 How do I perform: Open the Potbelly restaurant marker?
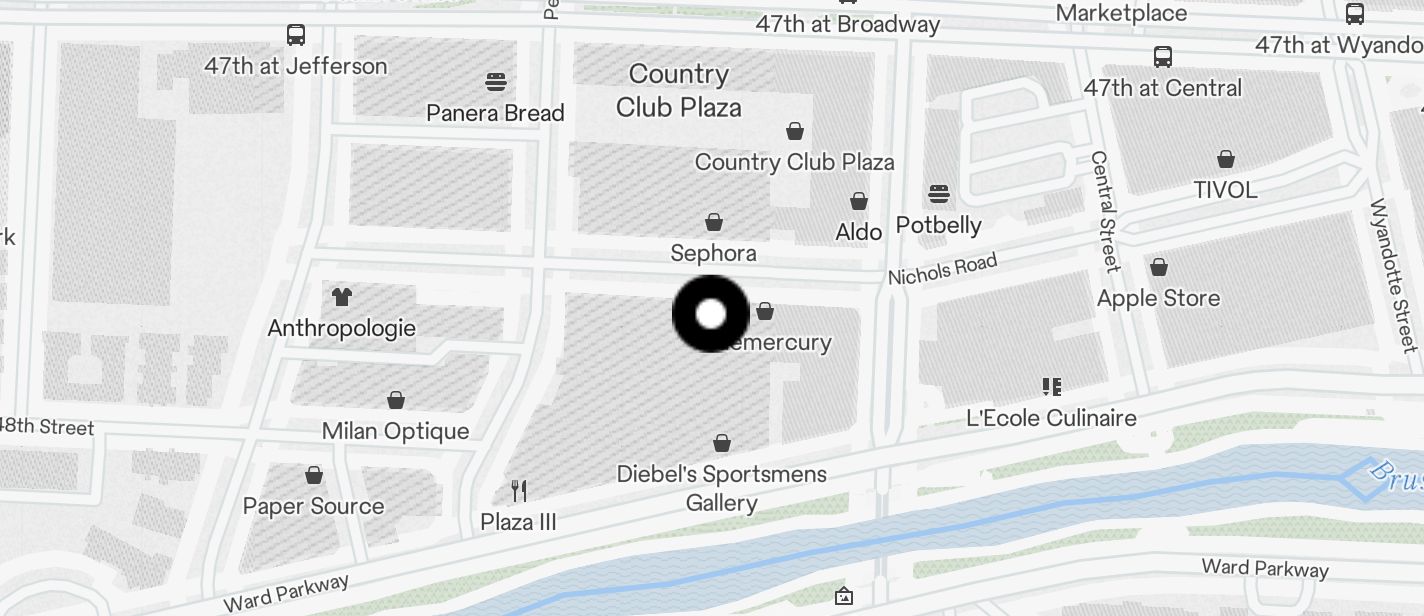click(x=938, y=193)
